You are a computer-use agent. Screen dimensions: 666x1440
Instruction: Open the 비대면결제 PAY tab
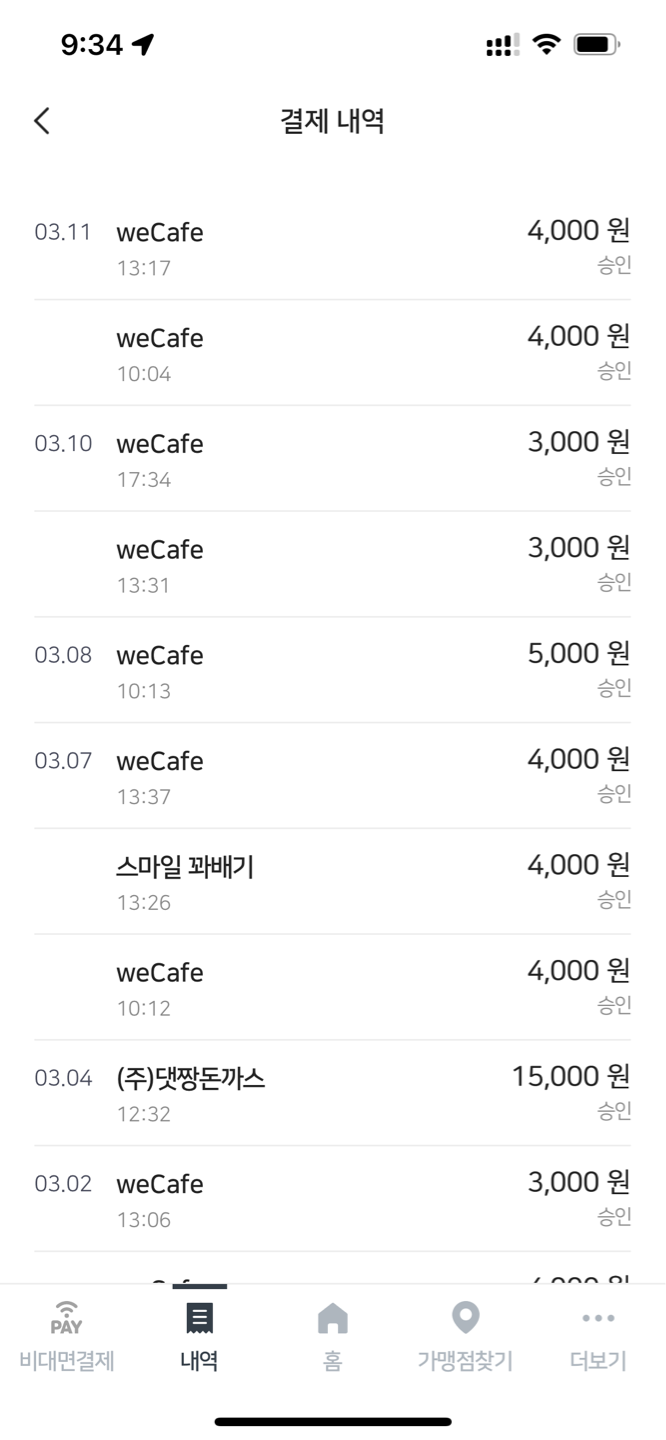(67, 1335)
